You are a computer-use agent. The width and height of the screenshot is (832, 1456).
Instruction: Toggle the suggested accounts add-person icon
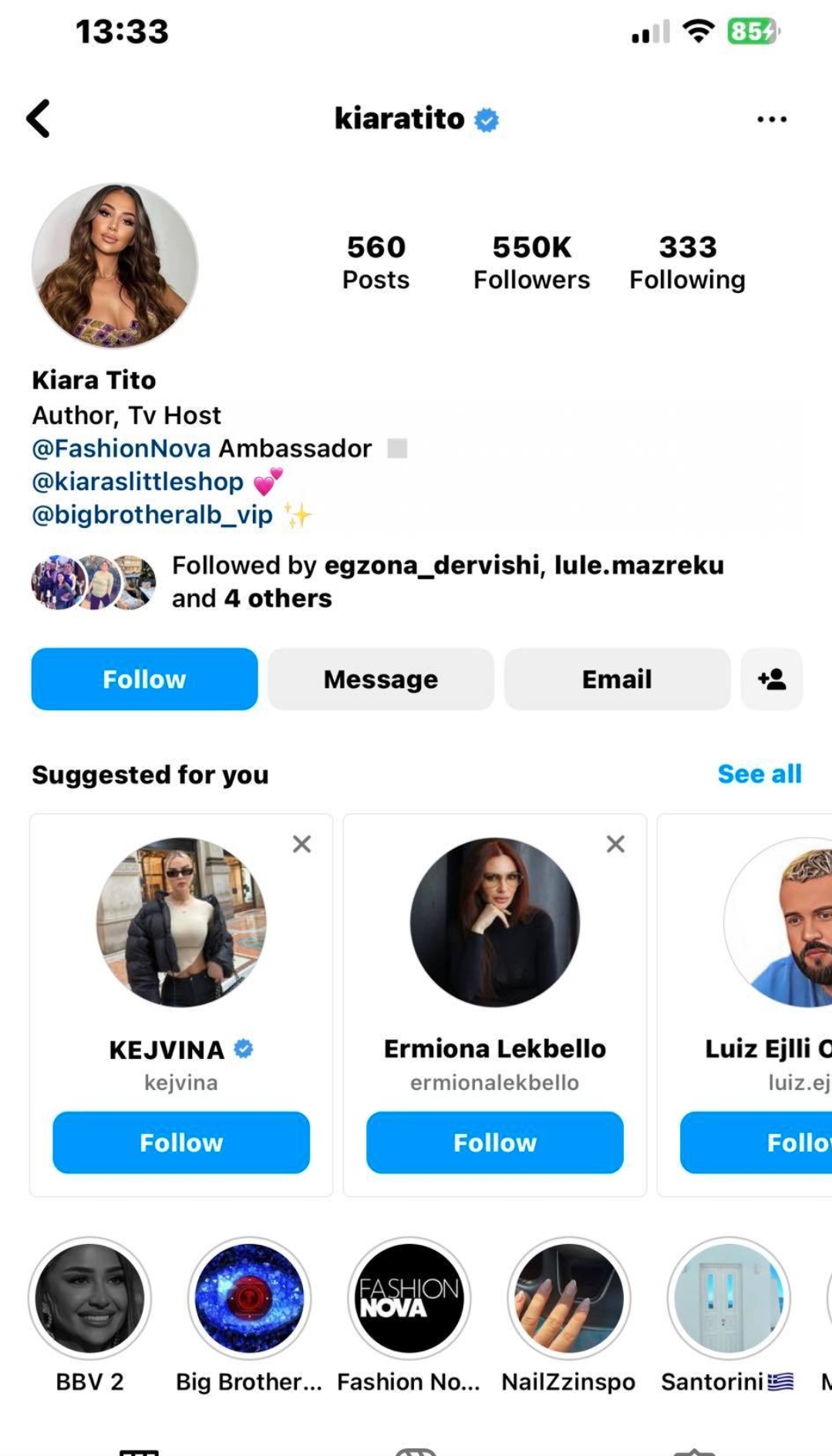pos(772,679)
